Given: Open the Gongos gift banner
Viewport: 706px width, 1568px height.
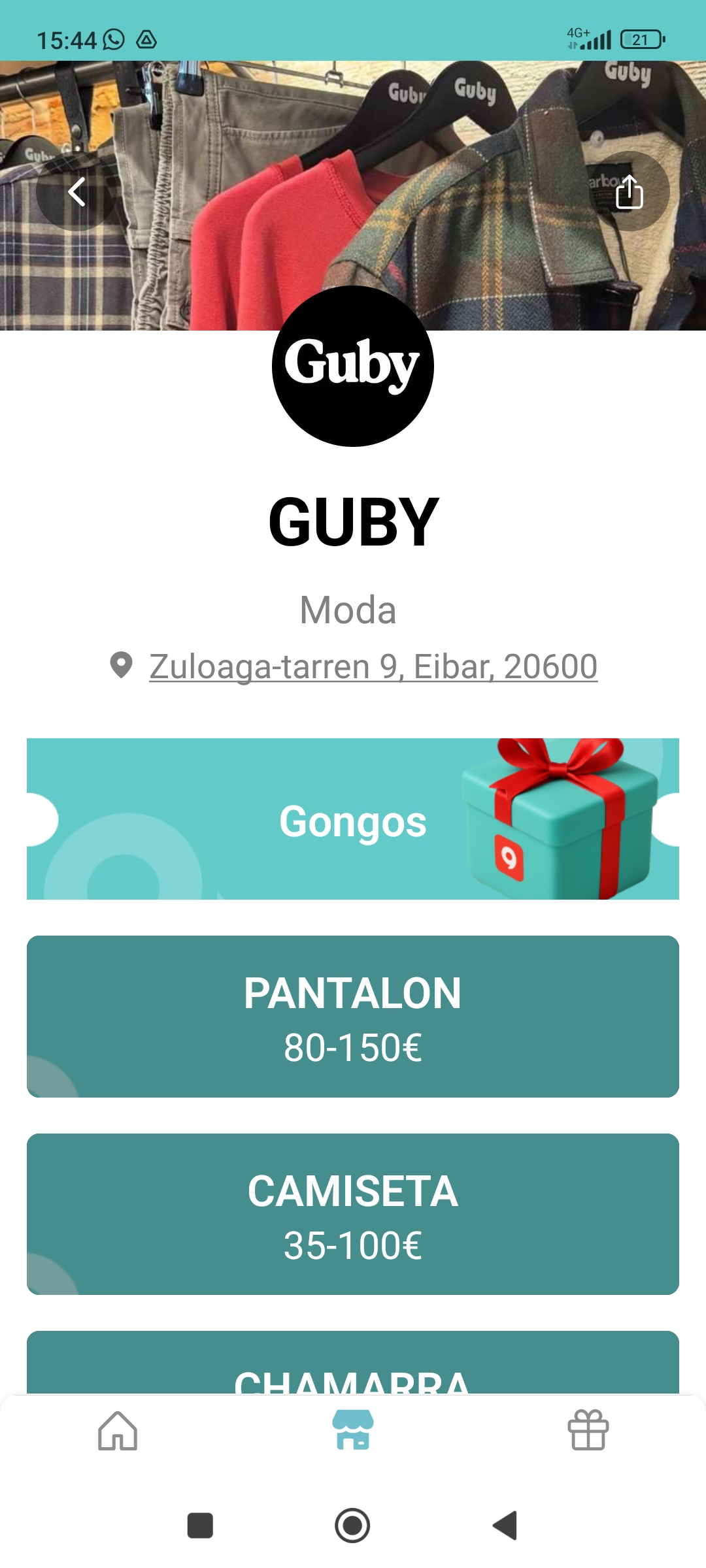Looking at the screenshot, I should 353,819.
